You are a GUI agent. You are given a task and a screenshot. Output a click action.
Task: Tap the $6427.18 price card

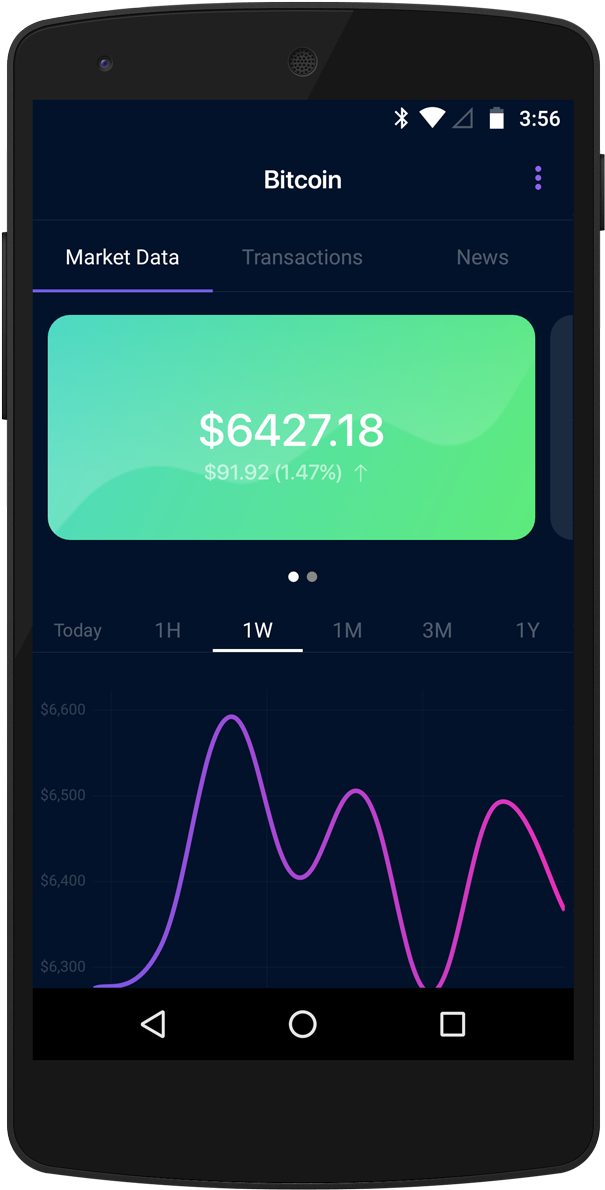point(291,428)
